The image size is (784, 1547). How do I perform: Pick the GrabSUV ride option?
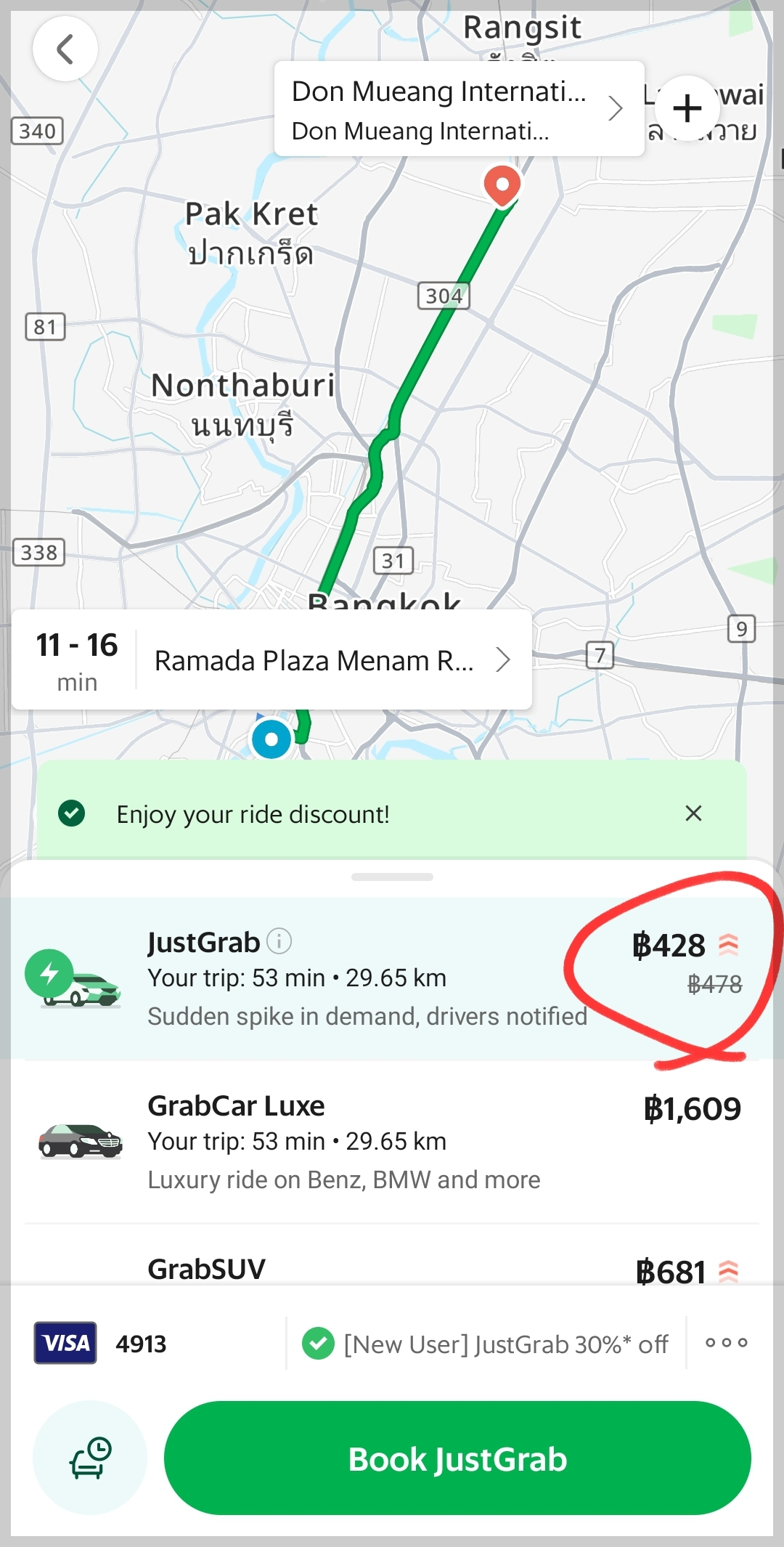(x=392, y=1270)
